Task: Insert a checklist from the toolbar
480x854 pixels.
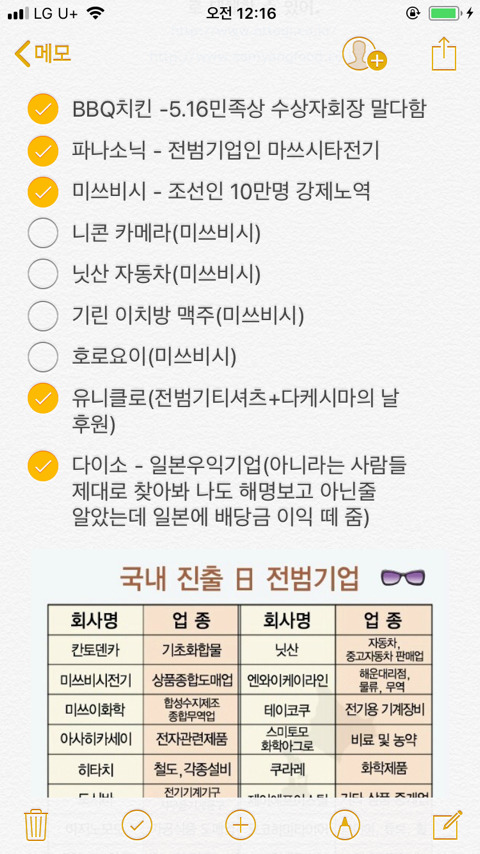Action: click(137, 825)
